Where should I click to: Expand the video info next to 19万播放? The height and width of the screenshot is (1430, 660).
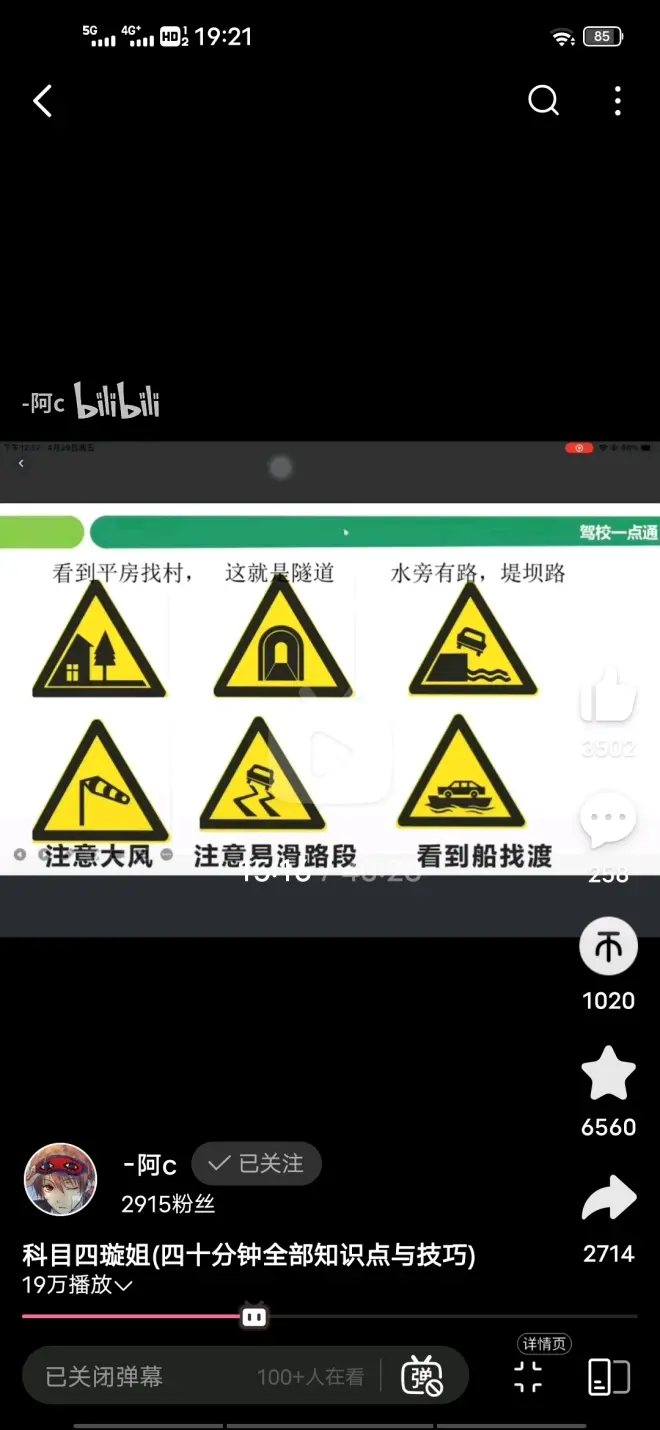tap(123, 1286)
